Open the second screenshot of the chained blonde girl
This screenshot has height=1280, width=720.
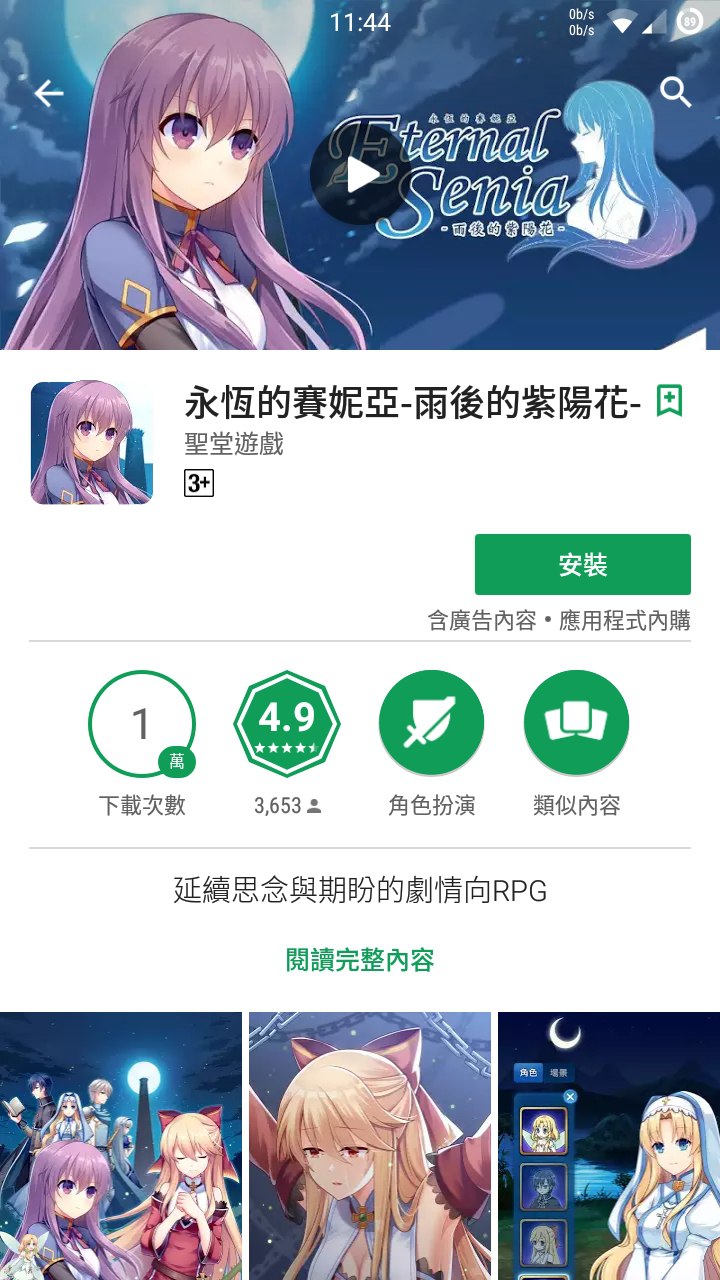point(370,1146)
